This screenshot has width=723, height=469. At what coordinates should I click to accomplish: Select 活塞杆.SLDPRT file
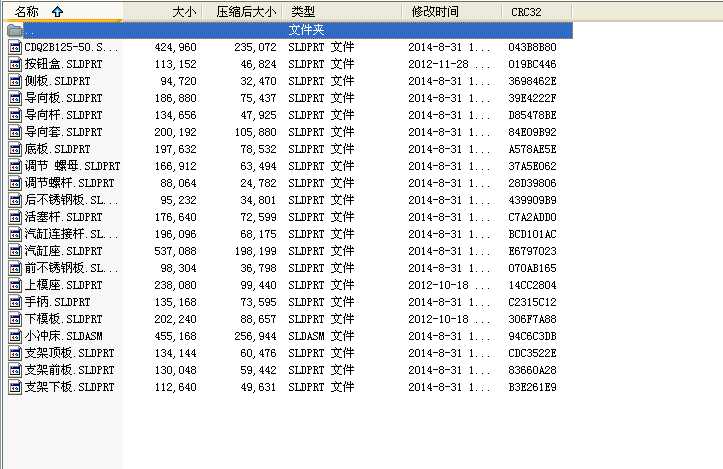(63, 217)
